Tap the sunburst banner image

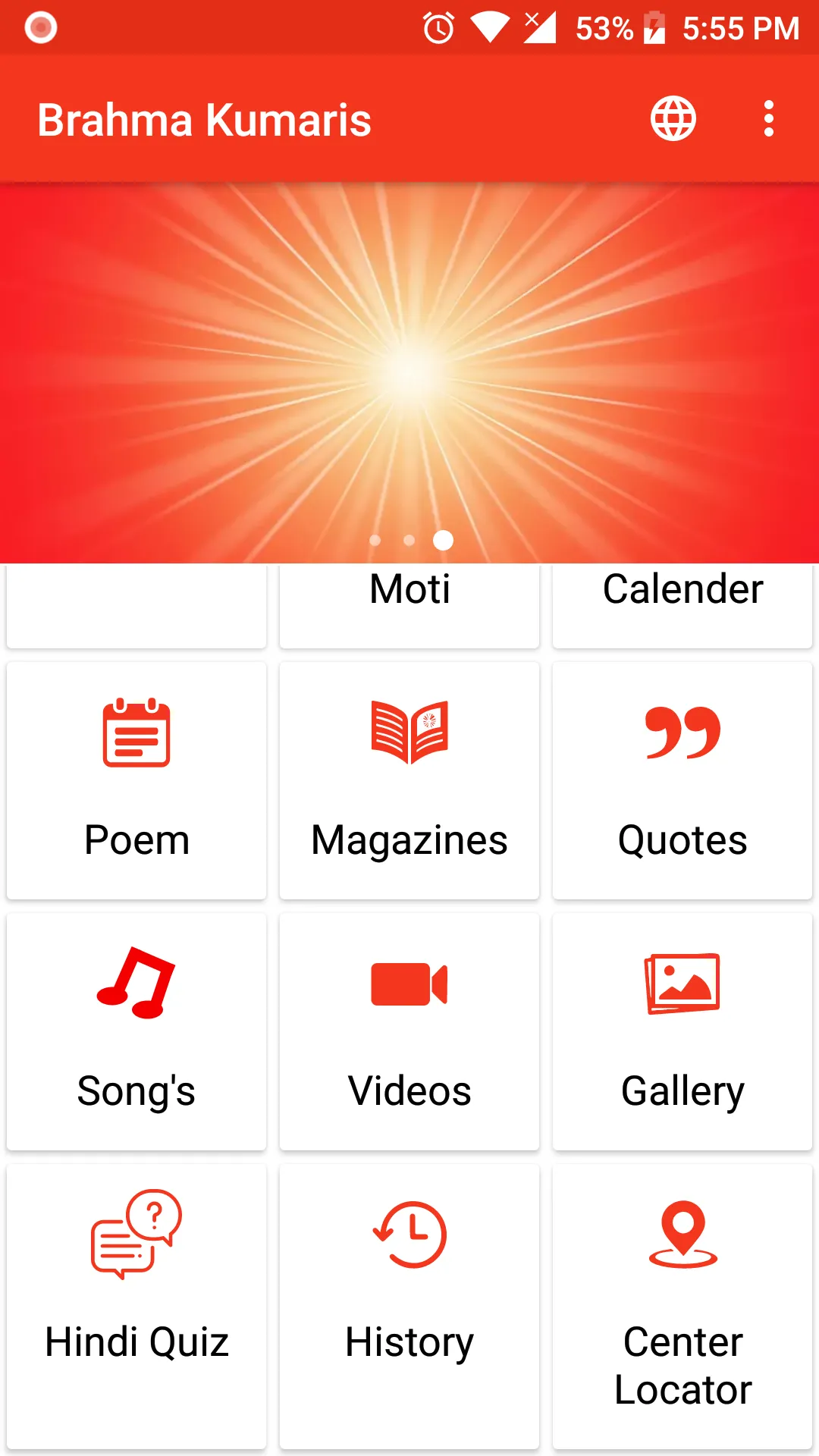(409, 364)
